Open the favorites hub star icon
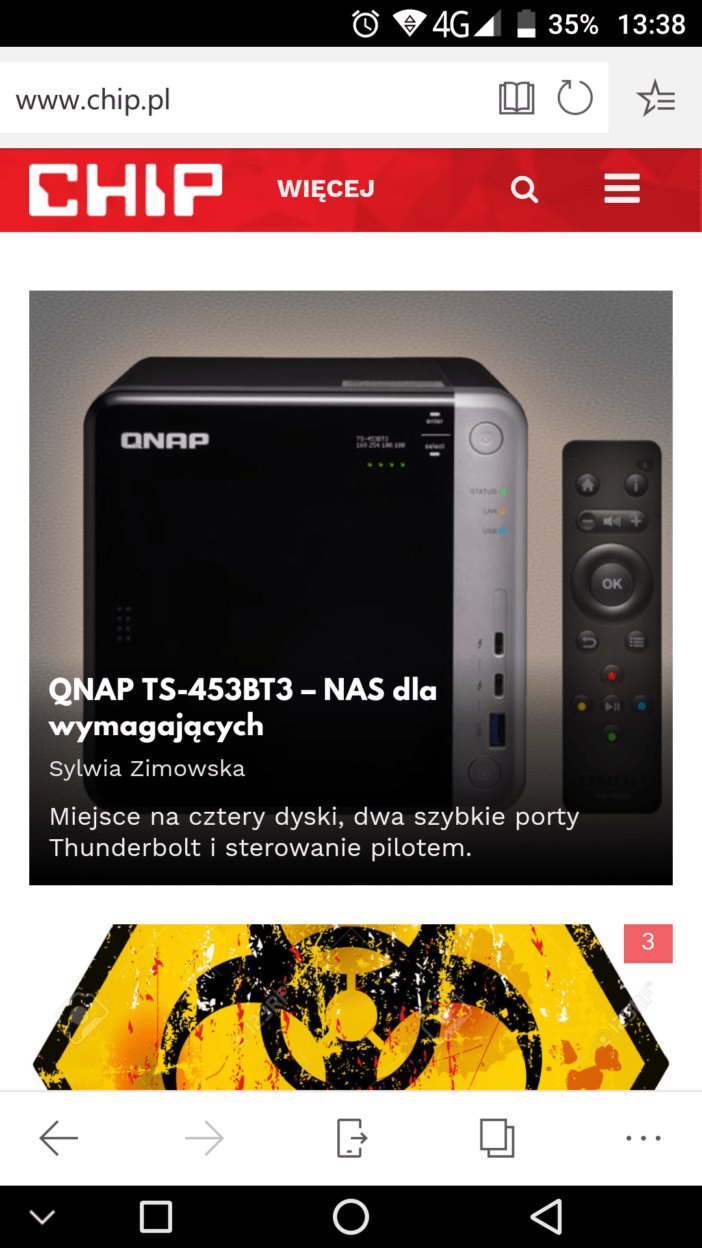The width and height of the screenshot is (702, 1248). pos(656,99)
